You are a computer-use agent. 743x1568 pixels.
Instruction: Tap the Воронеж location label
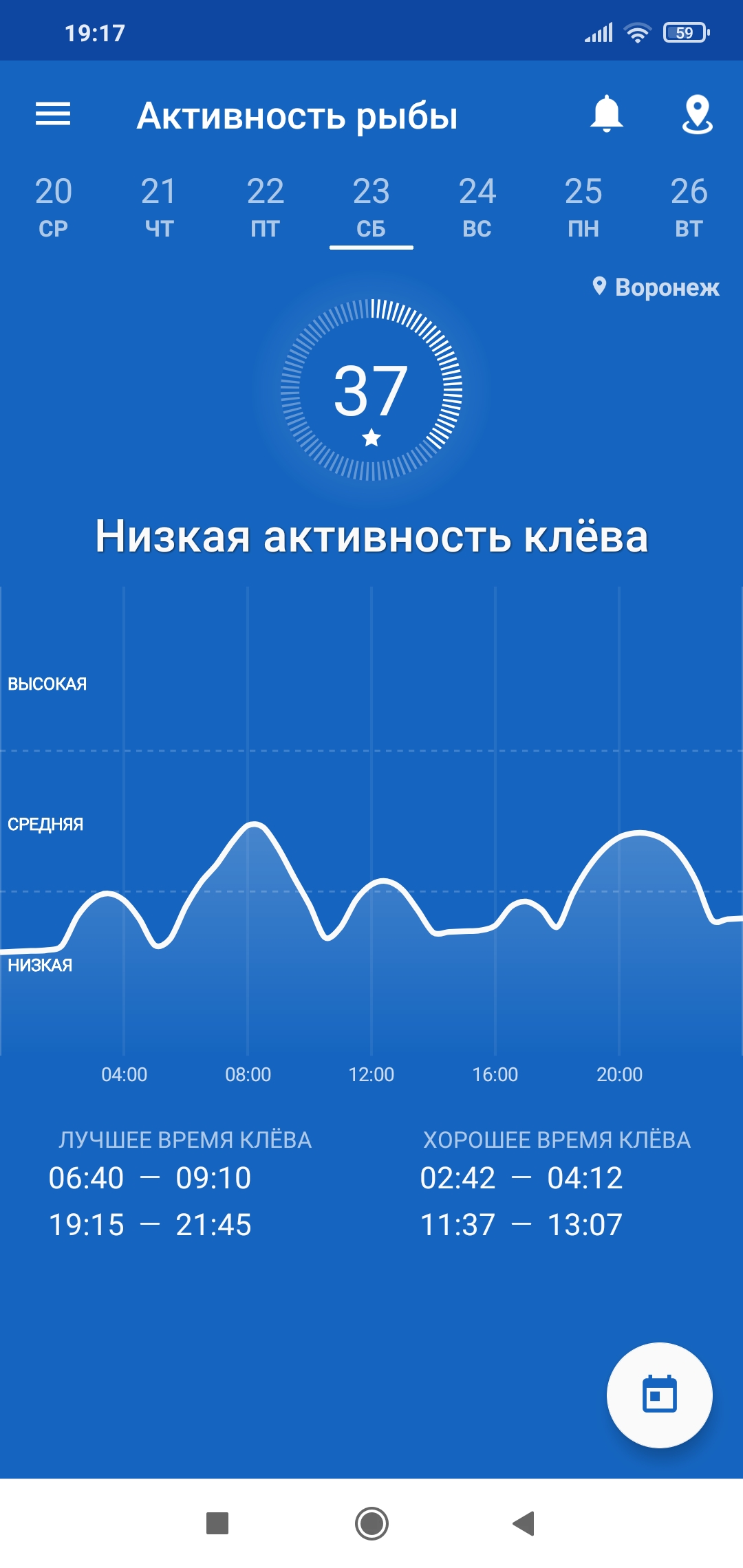tap(656, 287)
